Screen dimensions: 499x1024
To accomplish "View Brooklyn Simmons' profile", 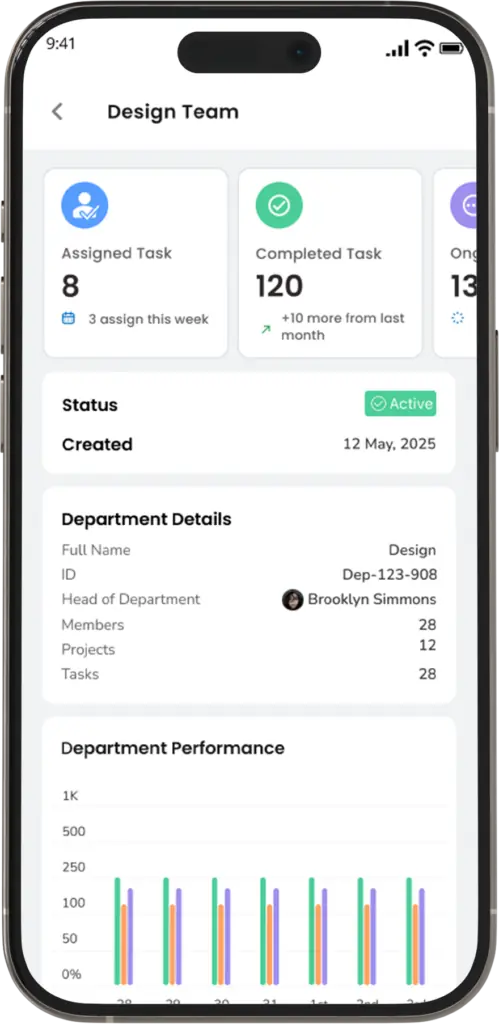I will click(x=359, y=600).
